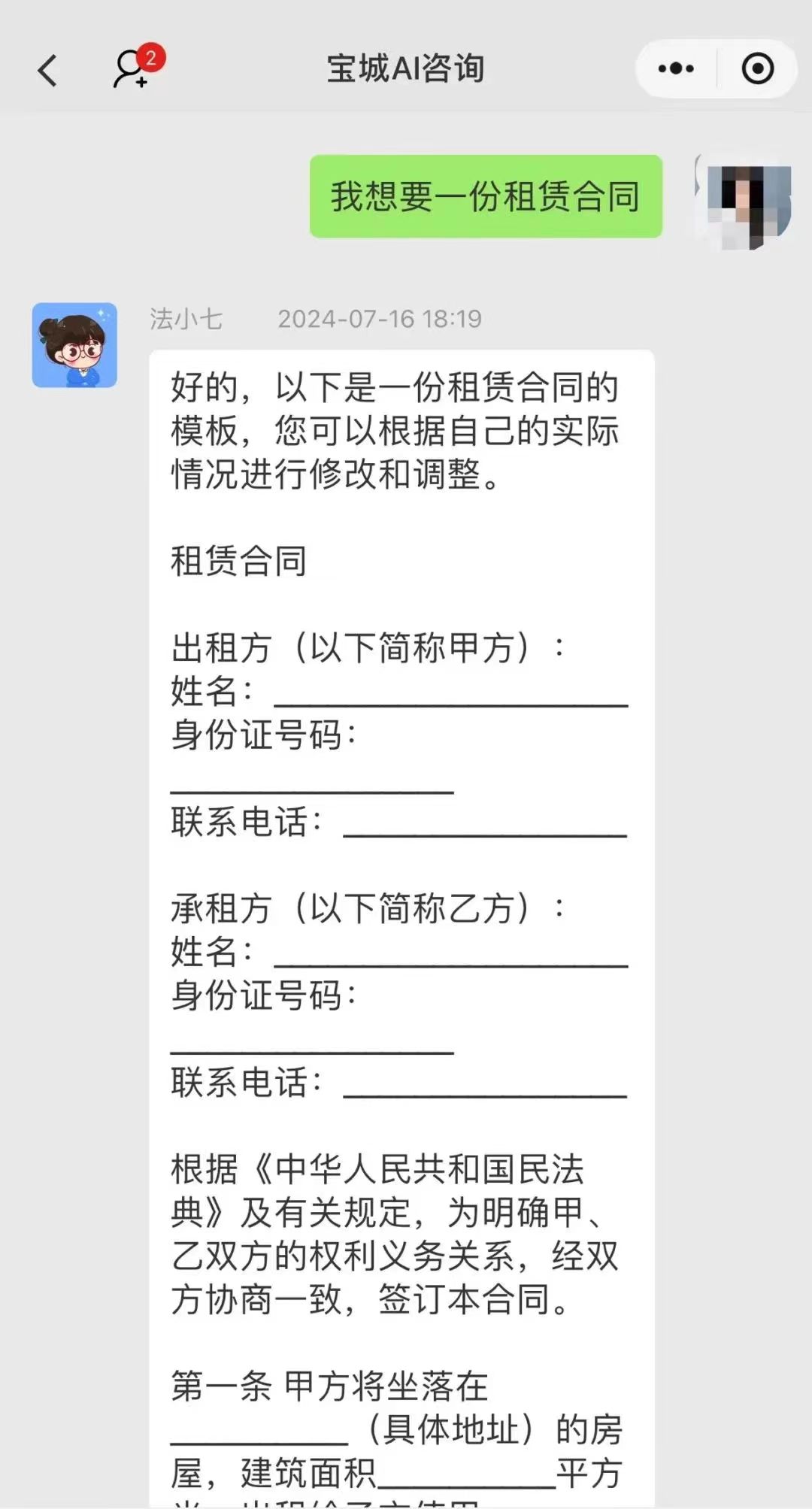Viewport: 812px width, 1509px height.
Task: Go back using the top-left arrow
Action: pyautogui.click(x=47, y=71)
